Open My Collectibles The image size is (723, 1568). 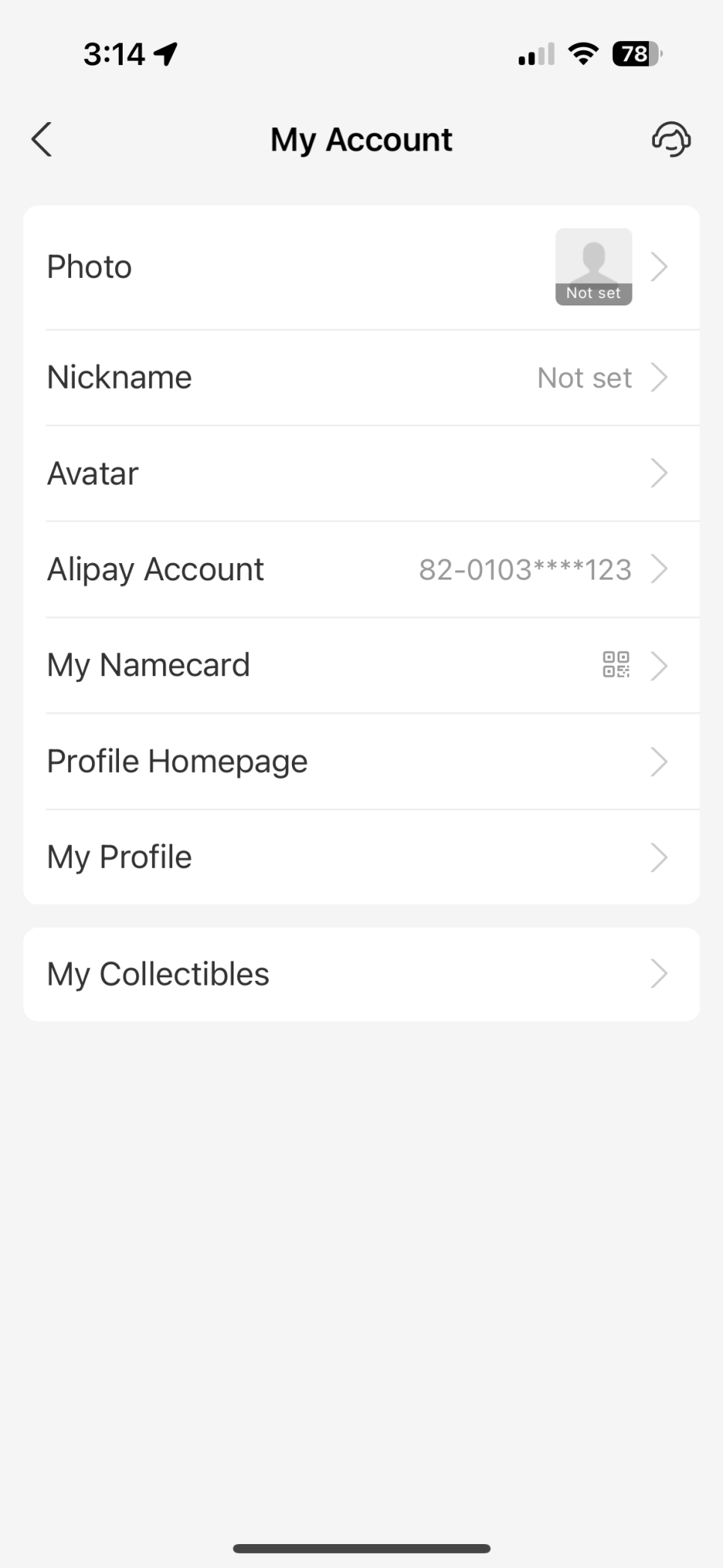(361, 974)
